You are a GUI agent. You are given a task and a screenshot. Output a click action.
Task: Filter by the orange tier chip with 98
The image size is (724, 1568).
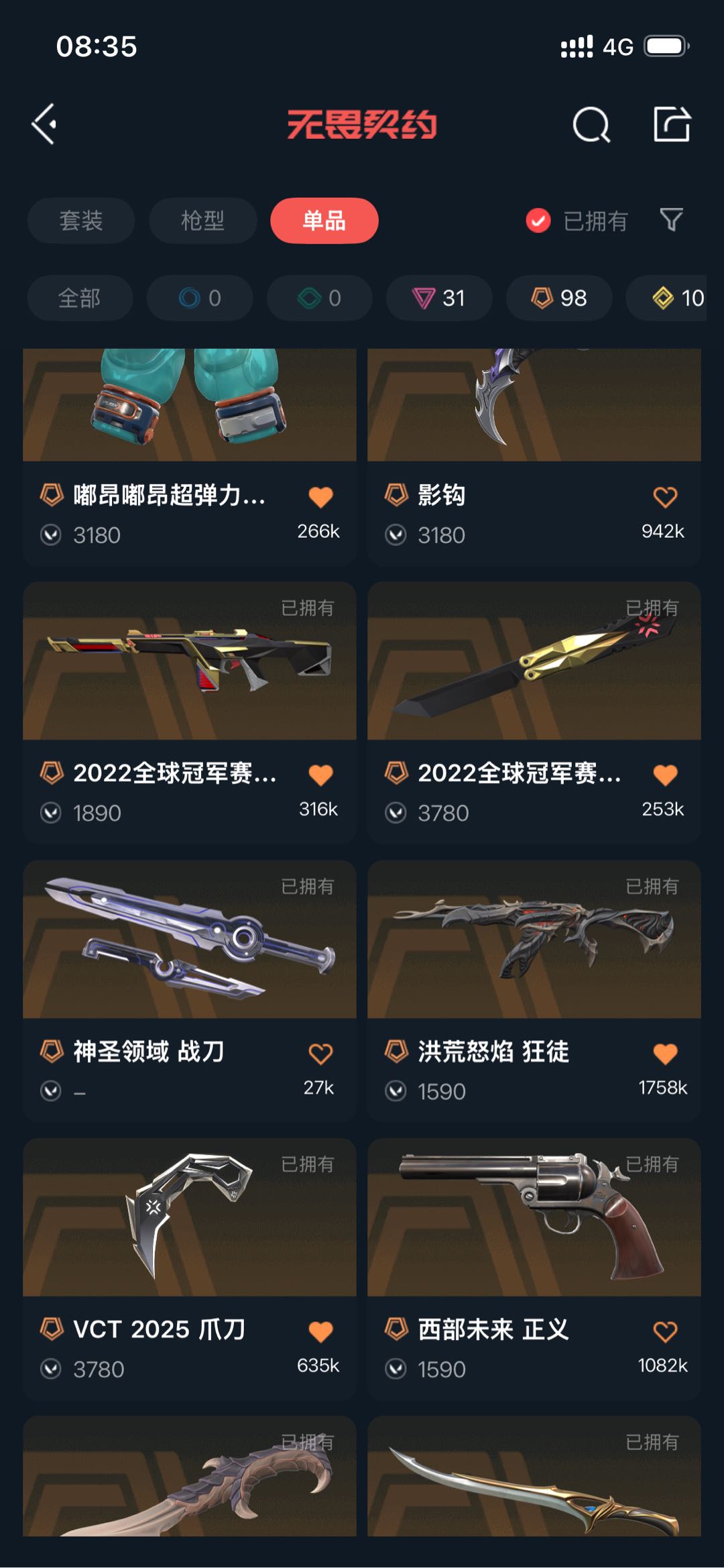point(559,298)
